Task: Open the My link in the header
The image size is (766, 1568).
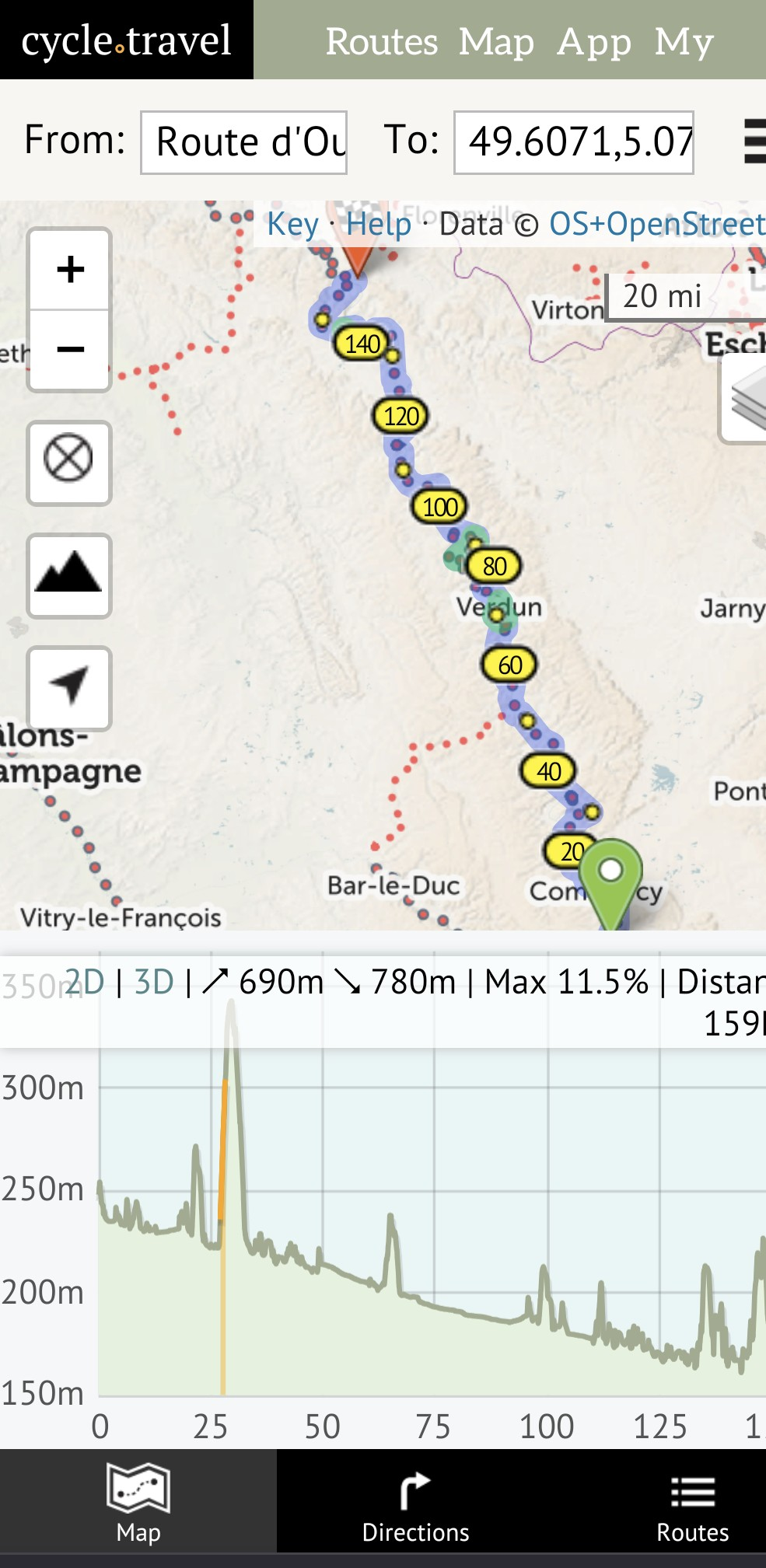Action: point(684,41)
